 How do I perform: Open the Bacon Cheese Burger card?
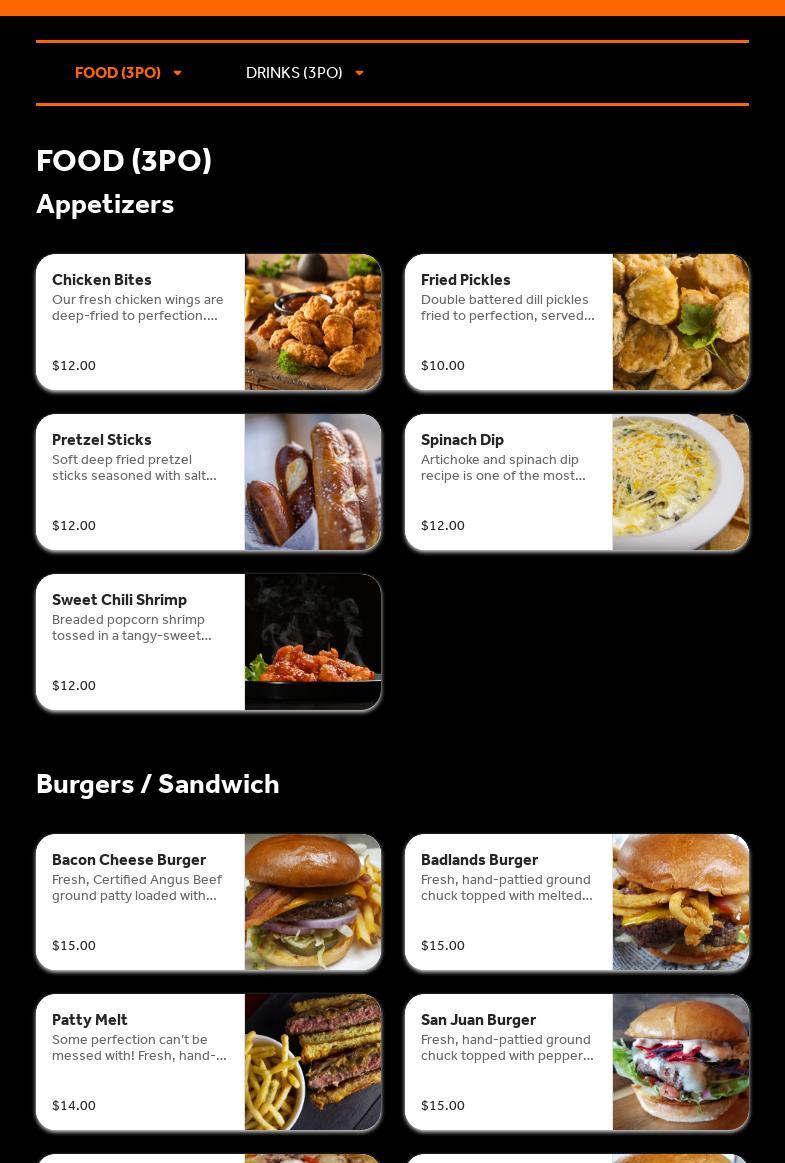pyautogui.click(x=208, y=902)
